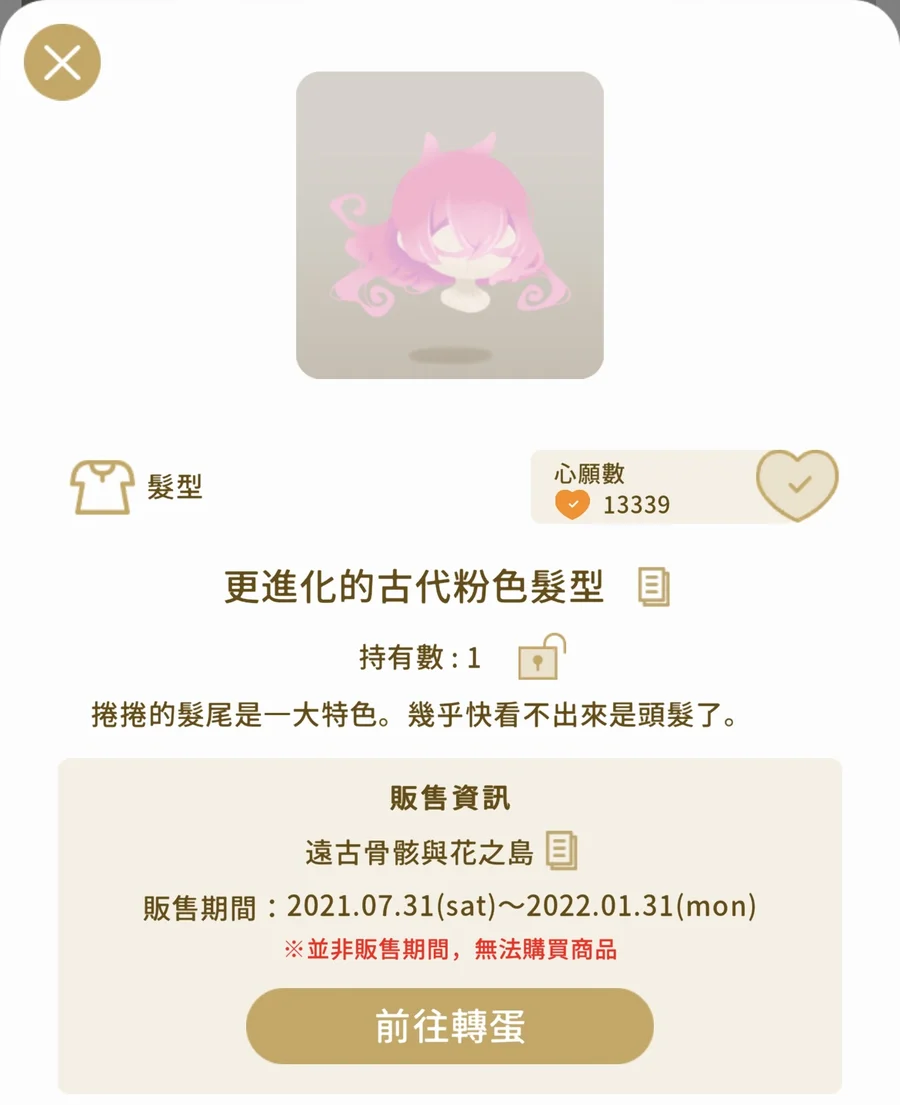Toggle the item lock icon
The height and width of the screenshot is (1105, 900).
[541, 658]
